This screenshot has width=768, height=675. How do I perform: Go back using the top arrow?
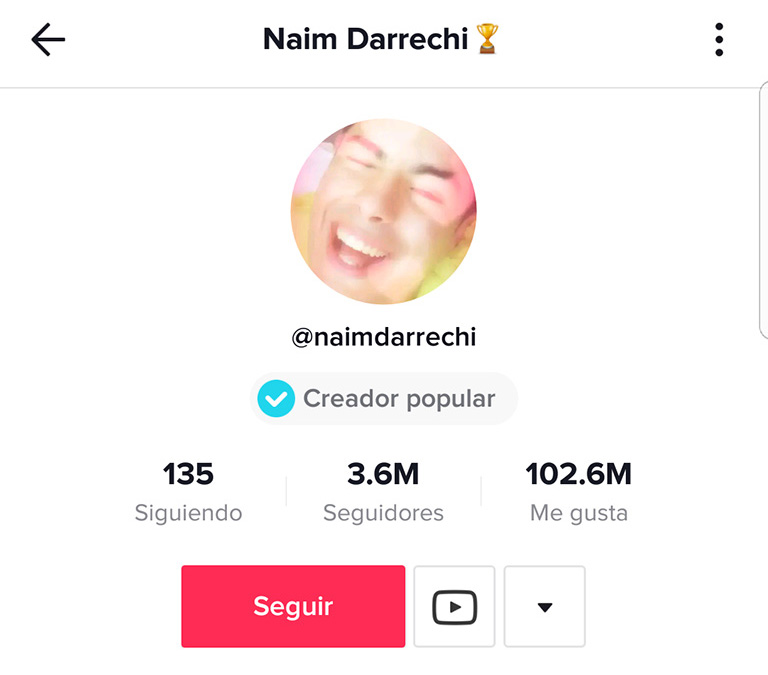48,40
